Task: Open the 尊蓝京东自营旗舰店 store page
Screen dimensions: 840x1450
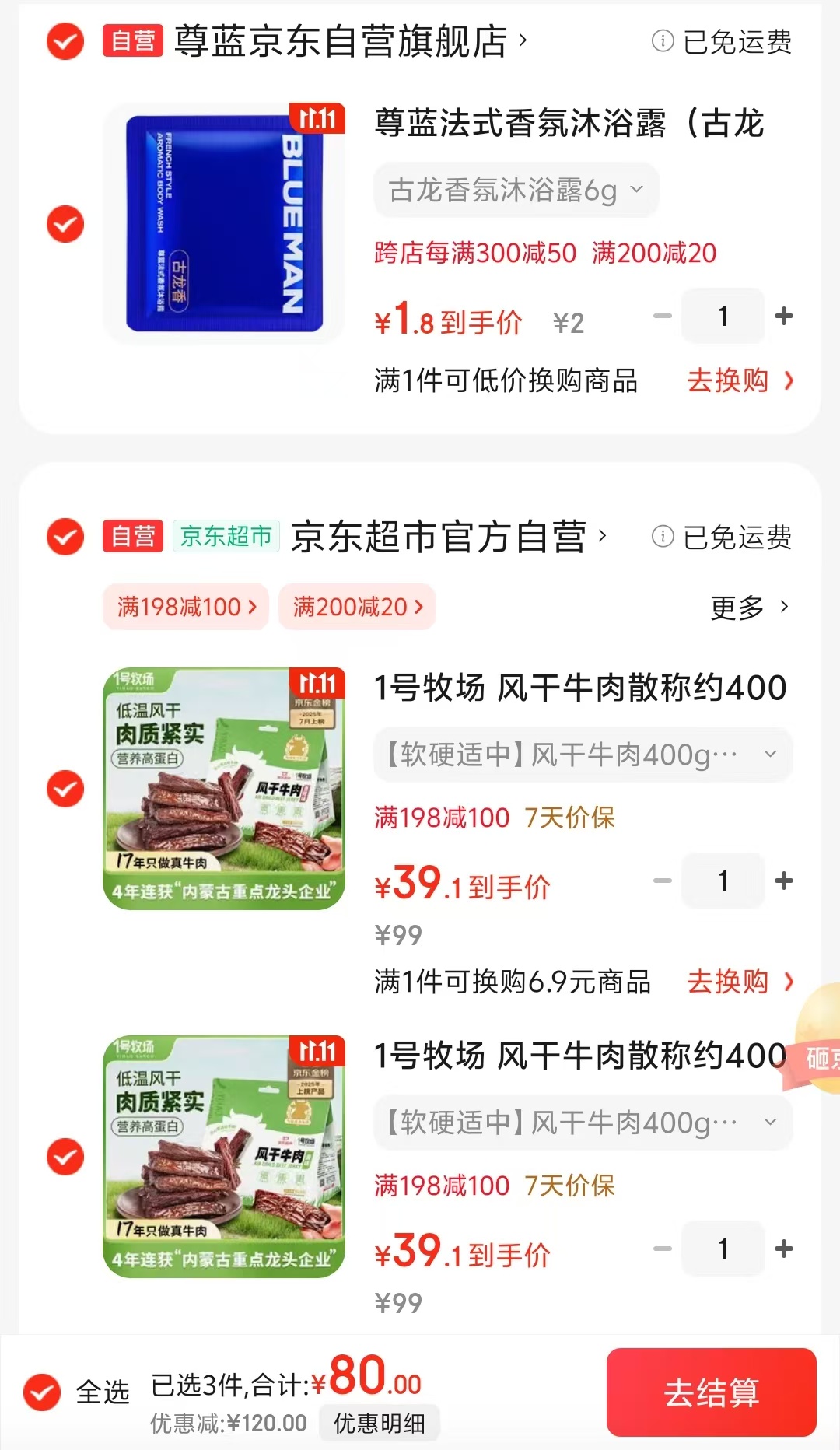Action: (341, 41)
